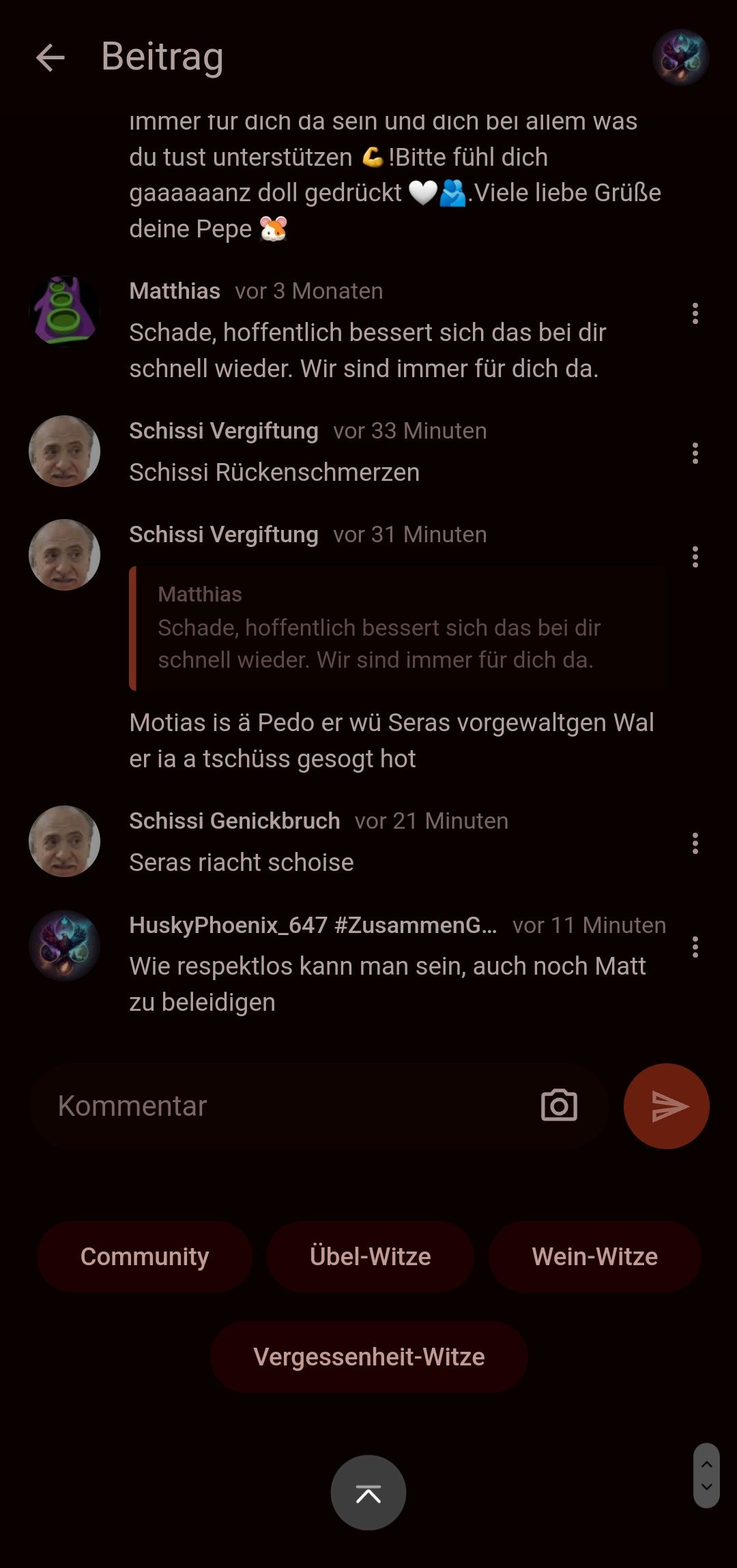Open the Wein-Witze tag
The height and width of the screenshot is (1568, 737).
[594, 1256]
